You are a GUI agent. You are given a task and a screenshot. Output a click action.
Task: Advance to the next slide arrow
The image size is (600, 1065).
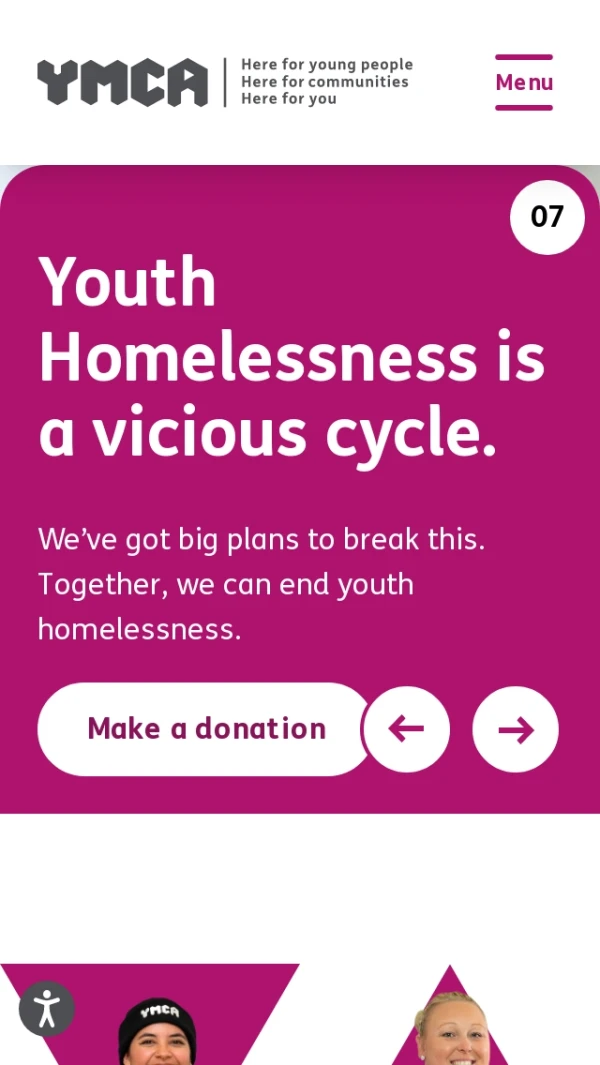tap(515, 729)
